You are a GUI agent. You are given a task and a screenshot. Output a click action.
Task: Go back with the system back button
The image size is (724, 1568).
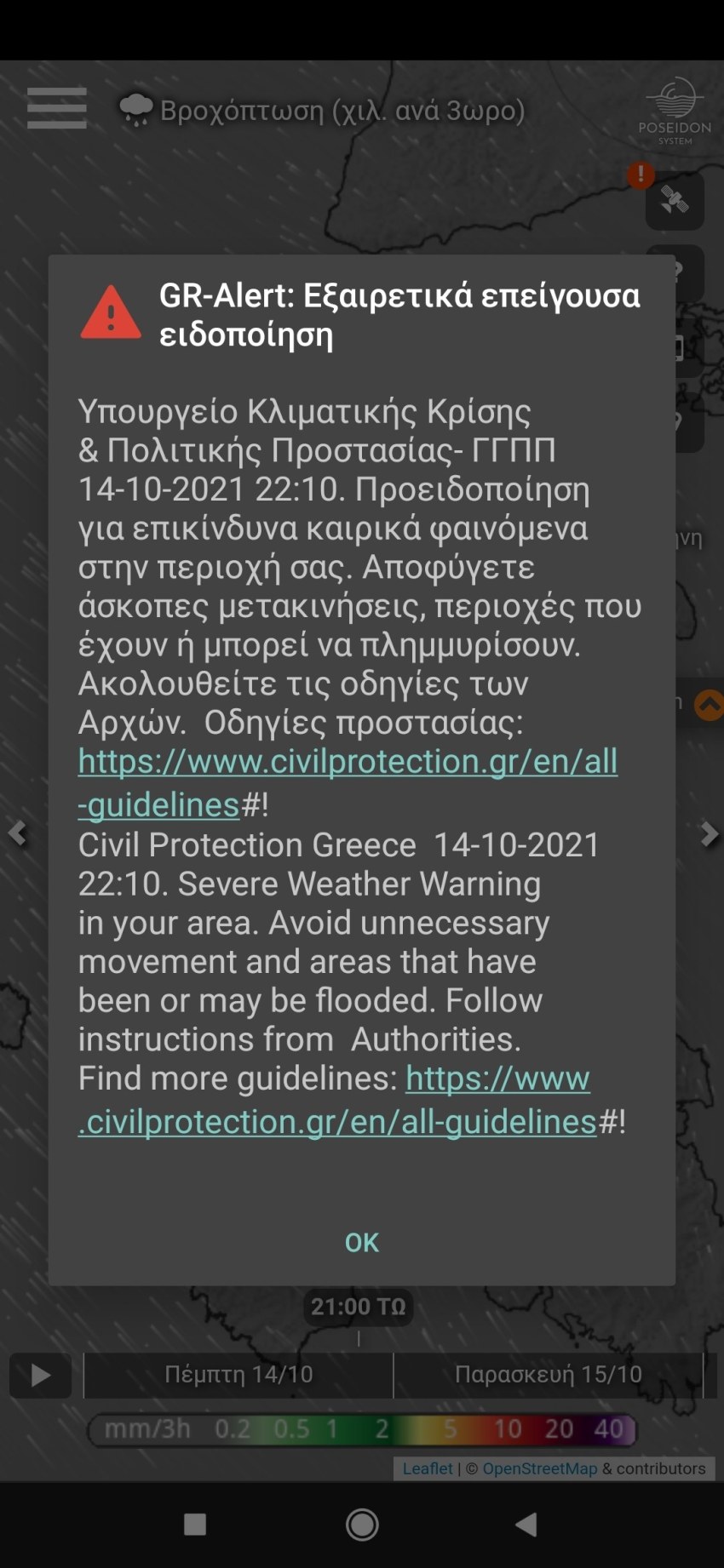[x=526, y=1525]
